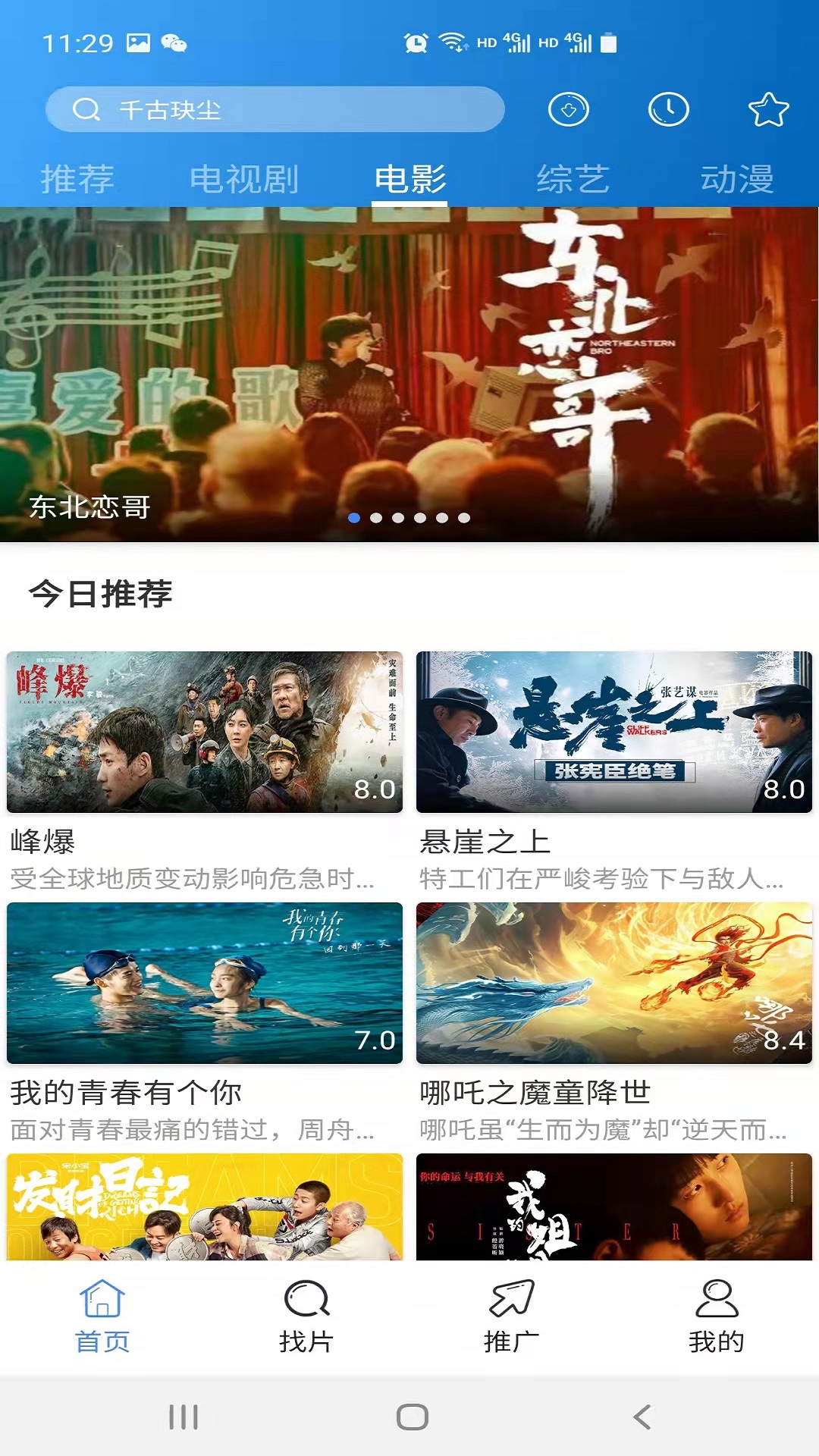The height and width of the screenshot is (1456, 819).
Task: Open the movie 悬崖之上
Action: click(x=614, y=733)
